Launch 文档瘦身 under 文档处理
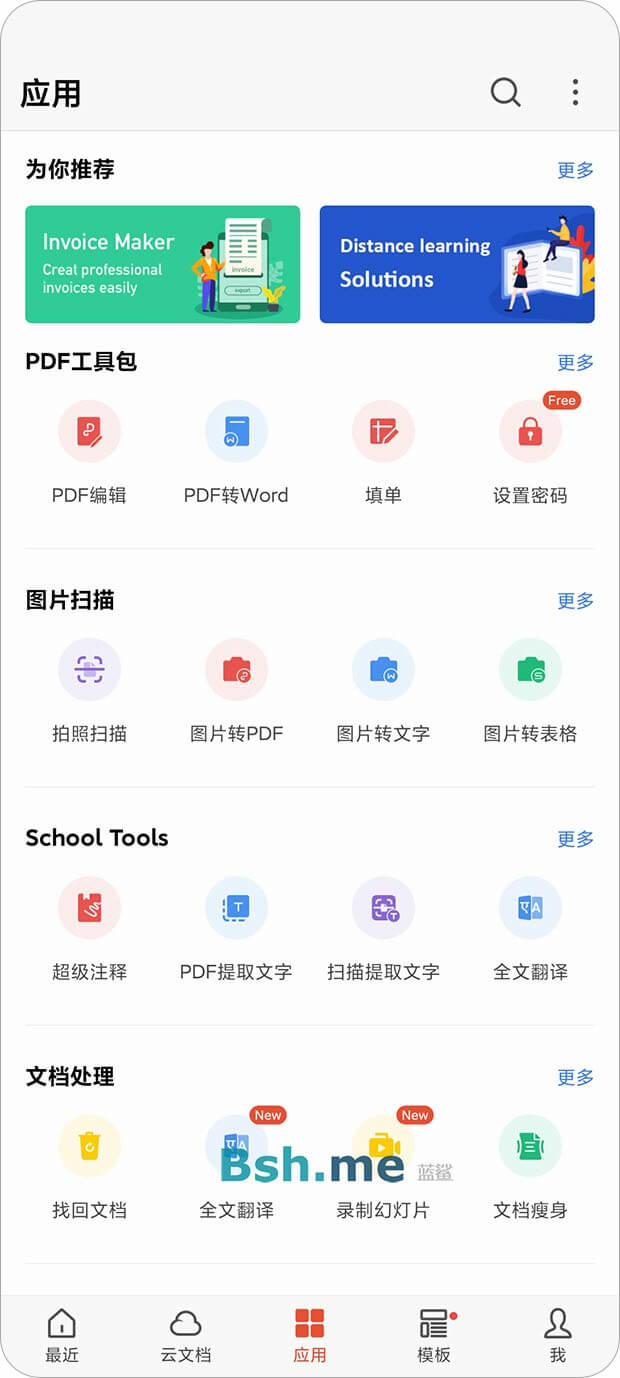This screenshot has height=1378, width=620. click(x=530, y=1146)
